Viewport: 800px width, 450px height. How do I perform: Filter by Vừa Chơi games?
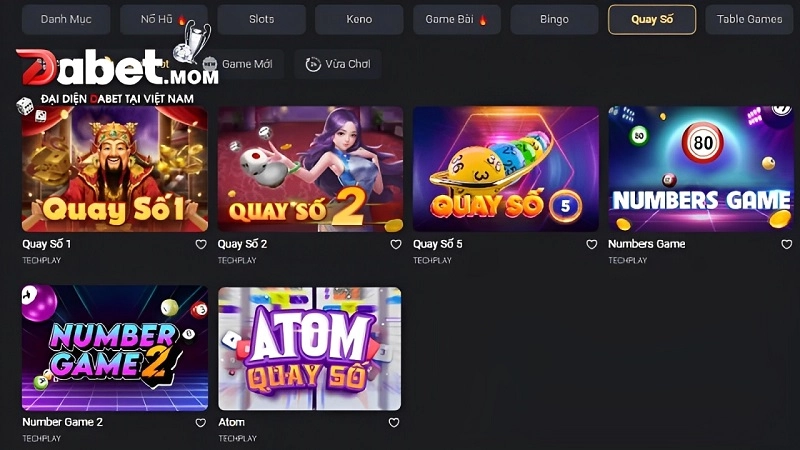(339, 64)
